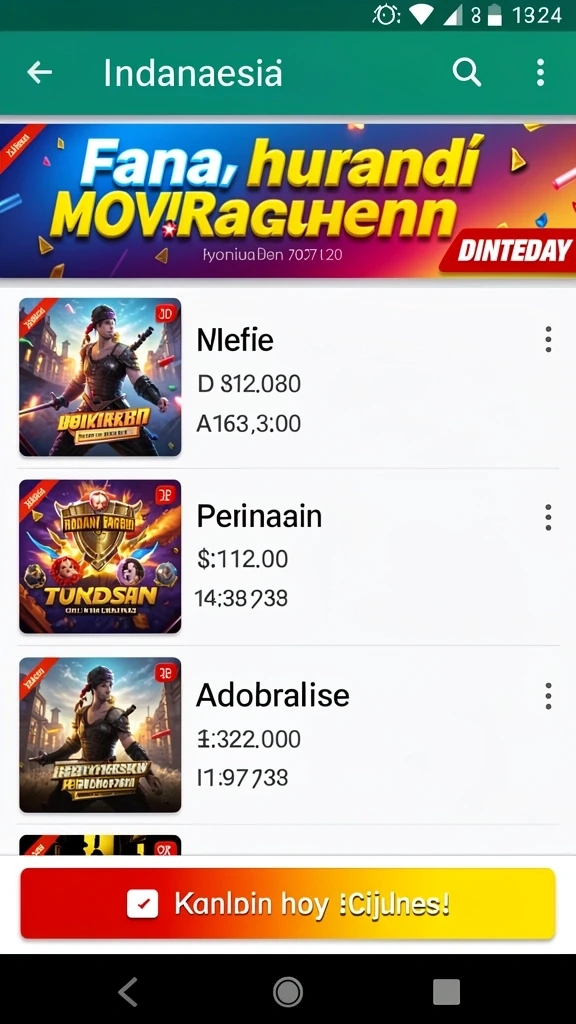
Task: Tap the Kanlpin hoy Cijunes button
Action: pos(288,904)
